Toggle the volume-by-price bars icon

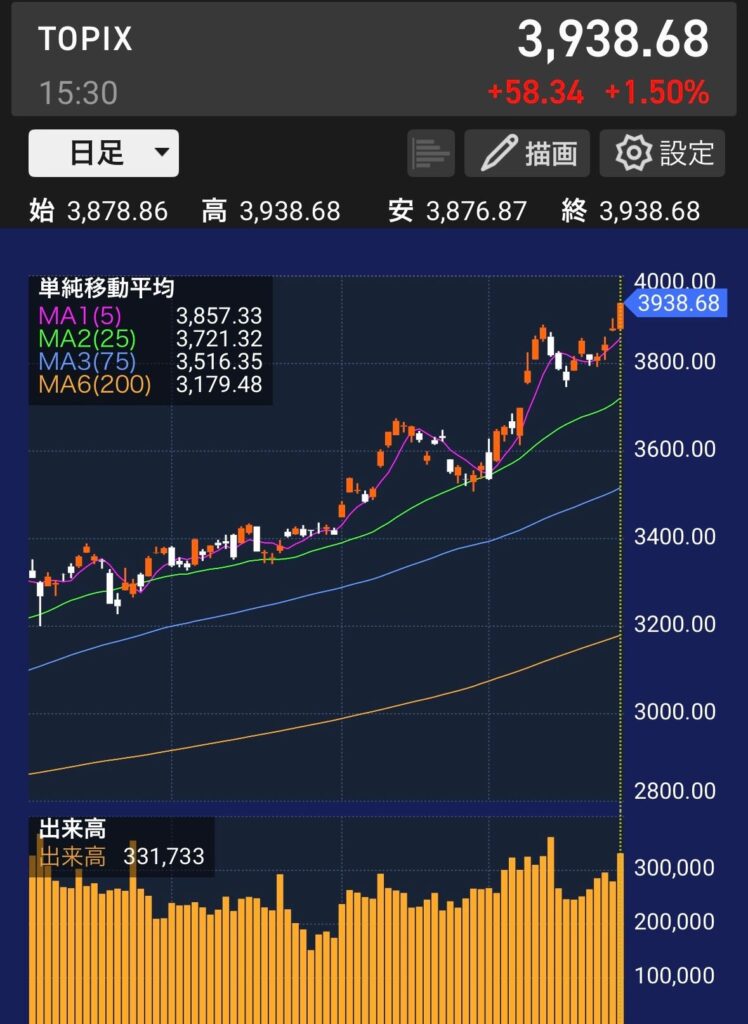click(x=431, y=153)
